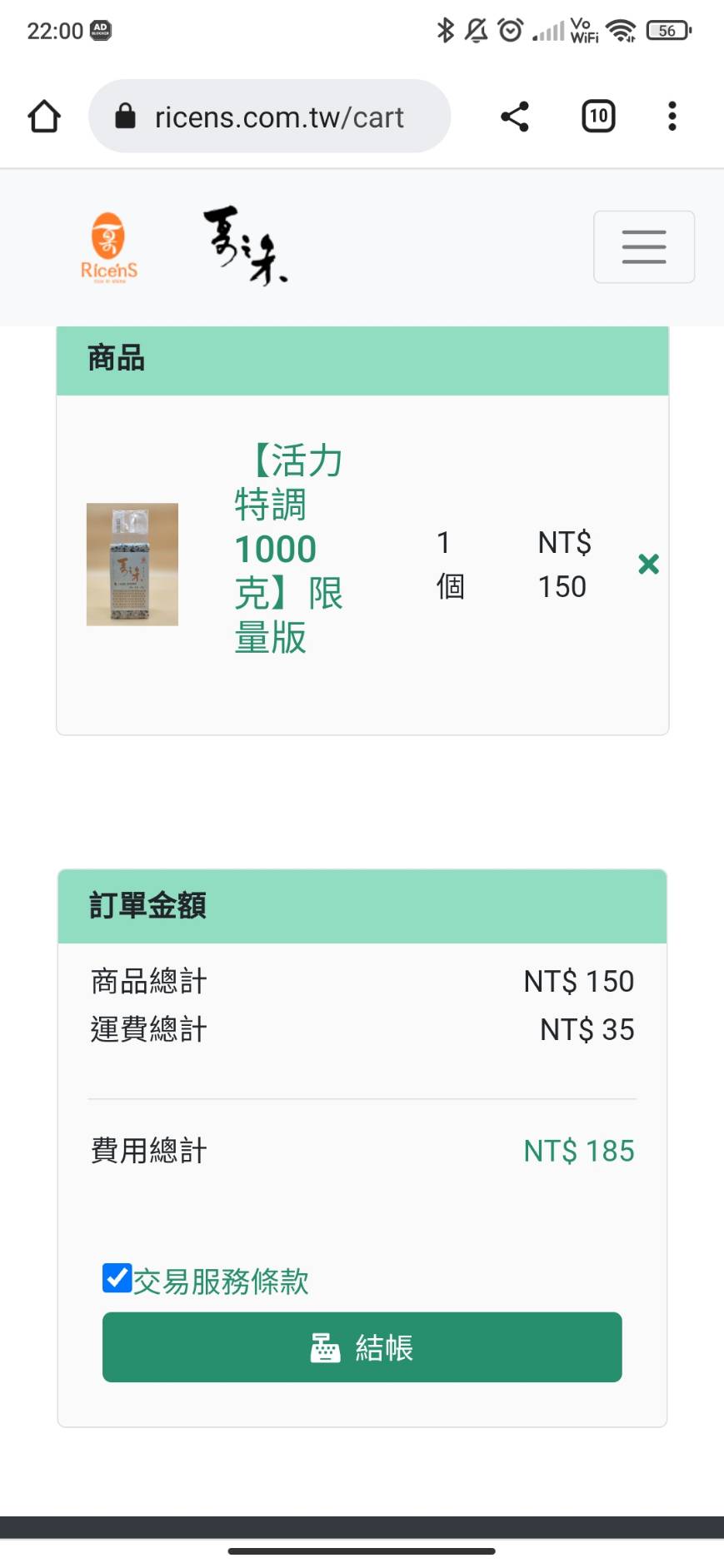Open the browser overflow menu

(x=672, y=117)
